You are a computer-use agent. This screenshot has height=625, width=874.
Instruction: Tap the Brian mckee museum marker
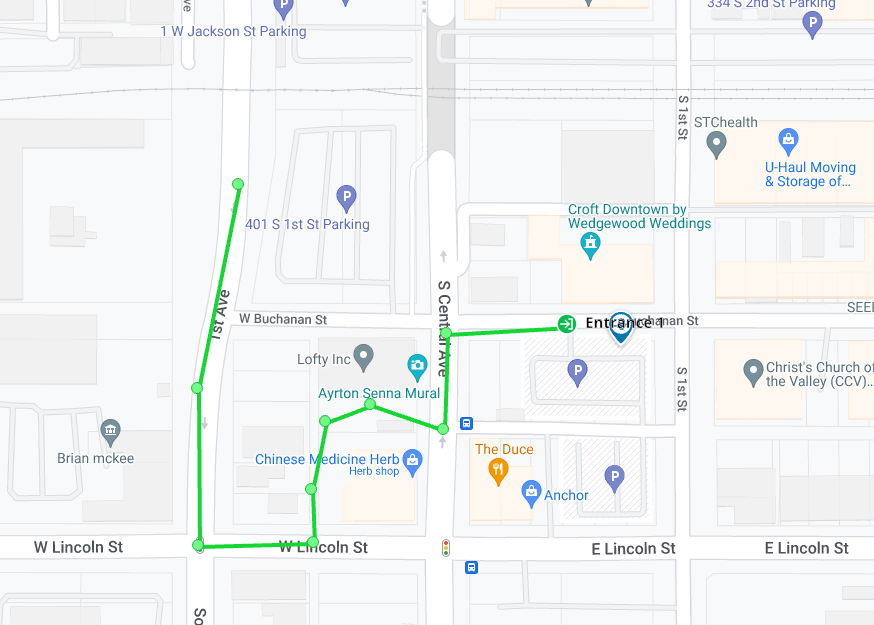click(x=111, y=433)
